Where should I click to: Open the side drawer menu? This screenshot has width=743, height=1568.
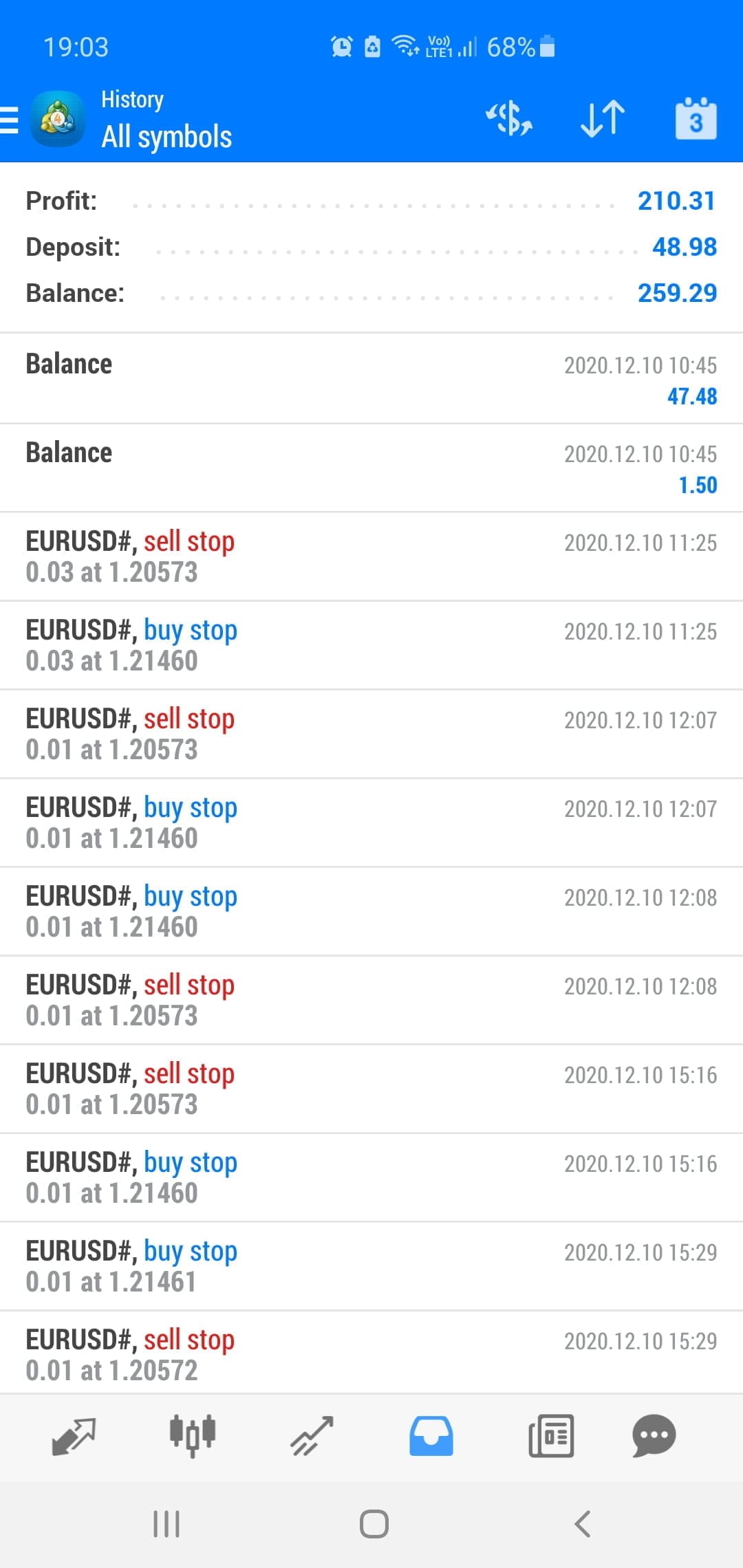(x=10, y=119)
